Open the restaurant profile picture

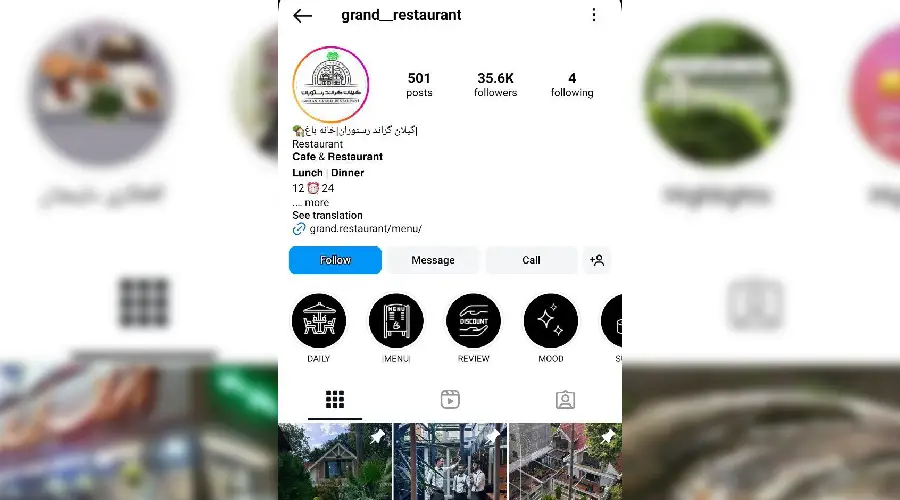click(x=330, y=84)
